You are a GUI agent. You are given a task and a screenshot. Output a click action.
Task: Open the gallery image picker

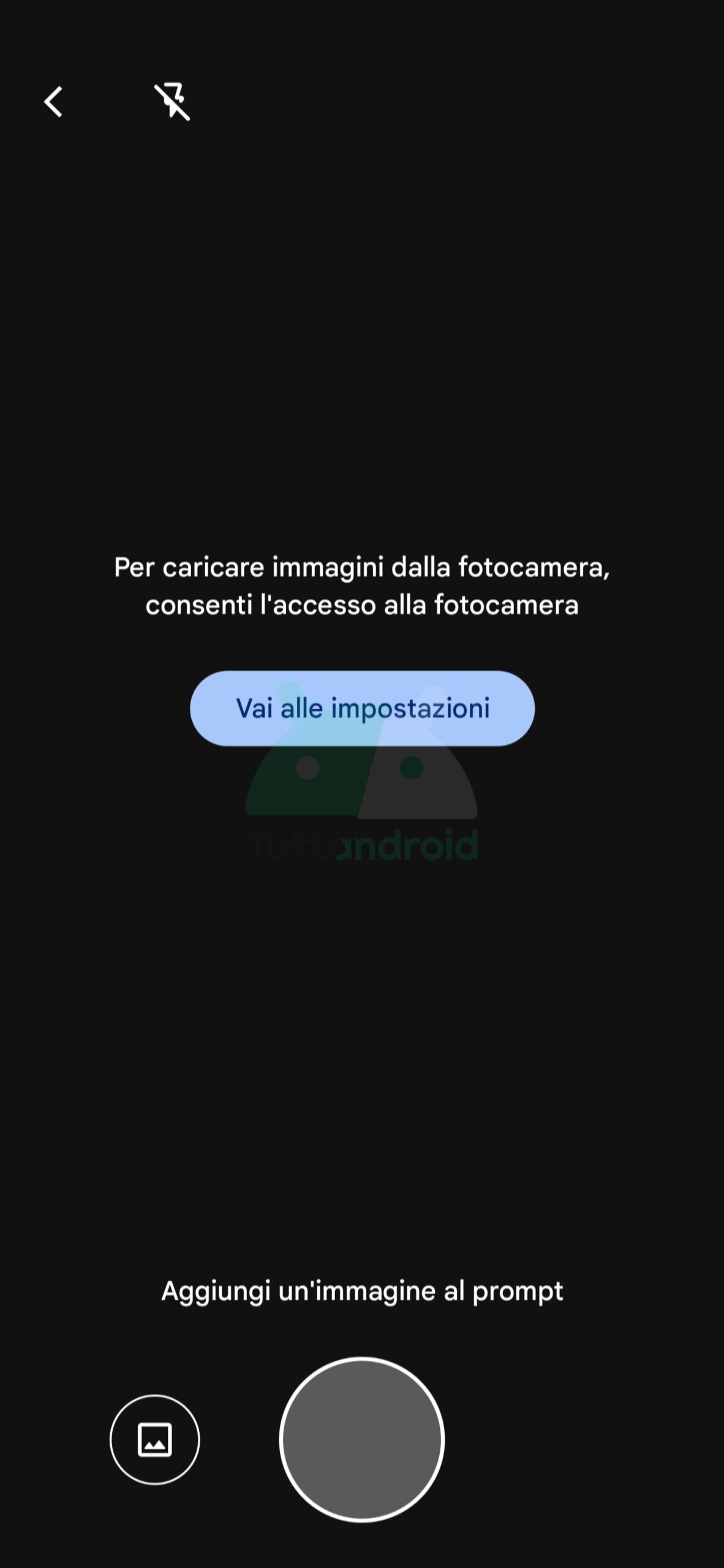155,1439
